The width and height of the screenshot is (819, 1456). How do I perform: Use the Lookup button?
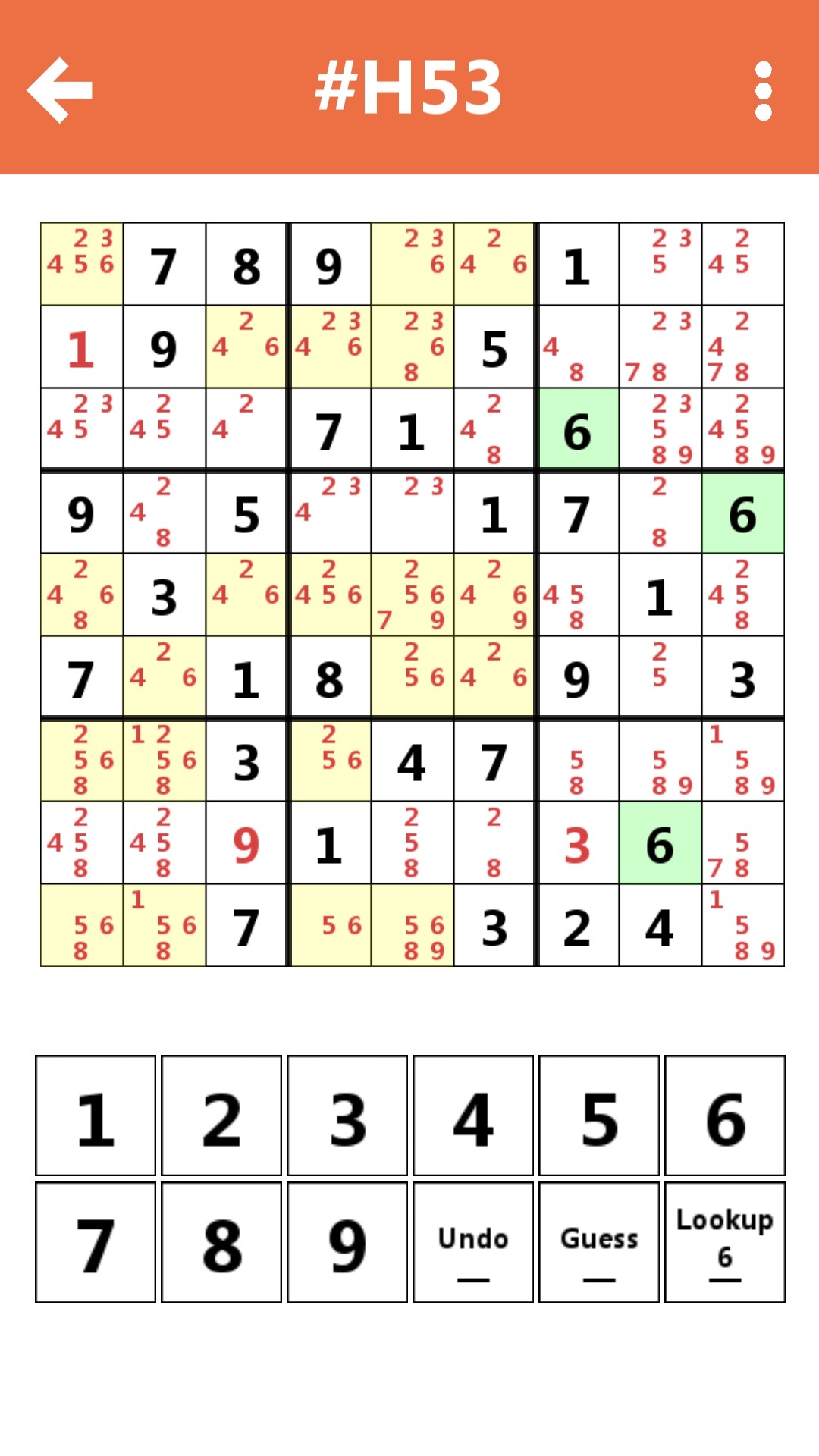(x=725, y=1242)
